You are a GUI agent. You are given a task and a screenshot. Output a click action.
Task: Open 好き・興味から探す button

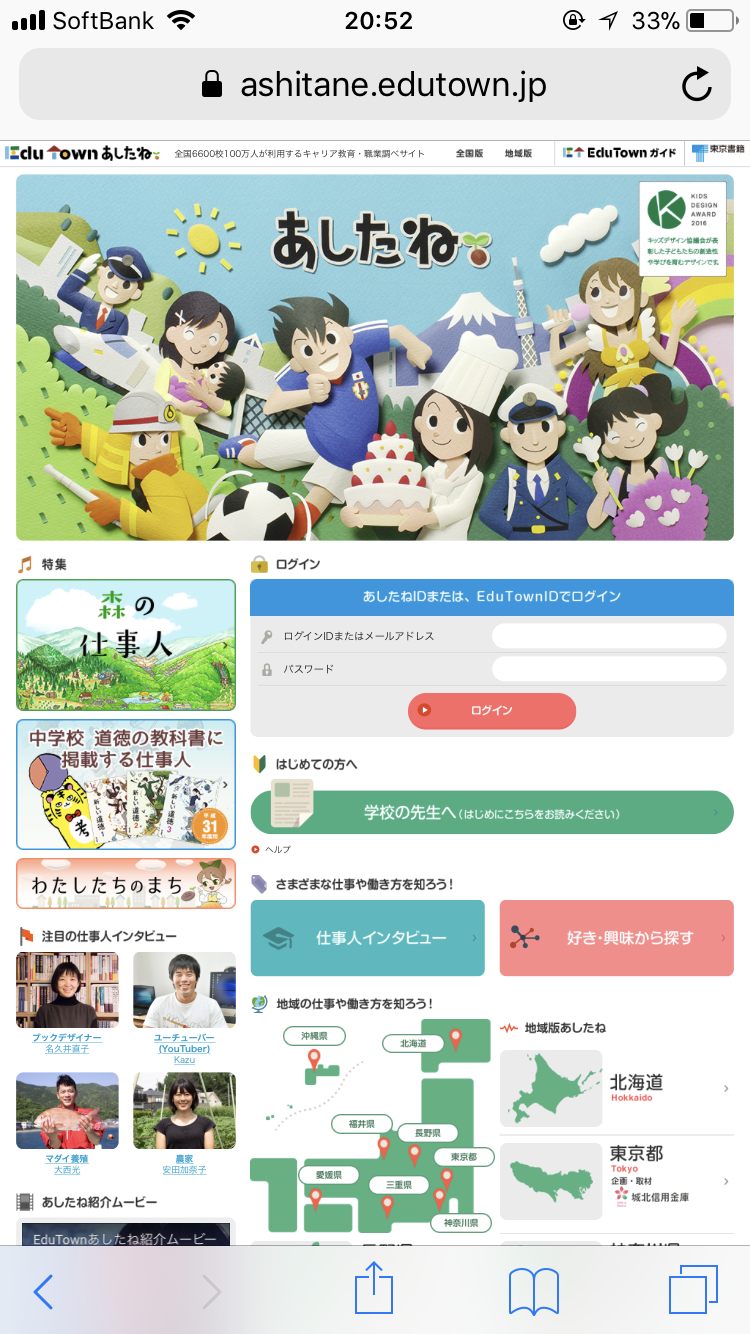coord(616,938)
